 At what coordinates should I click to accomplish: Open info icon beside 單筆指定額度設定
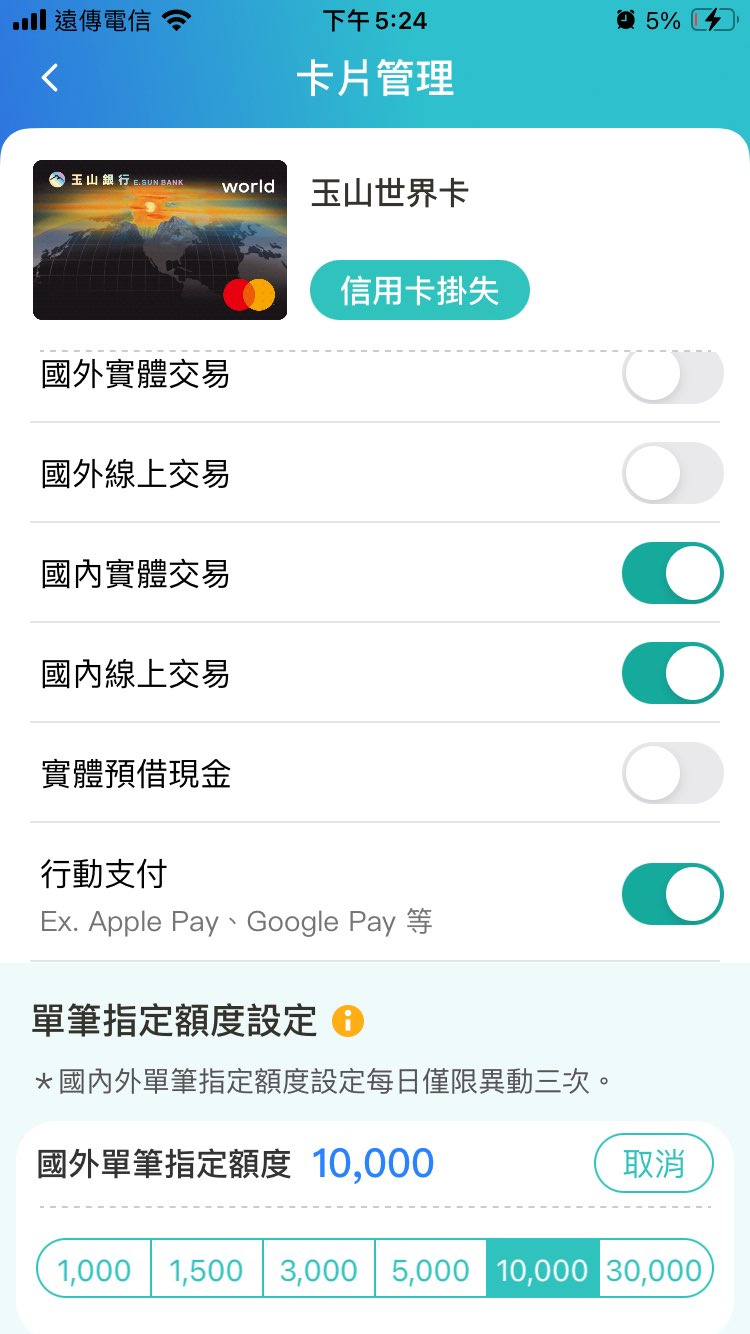click(x=348, y=1021)
